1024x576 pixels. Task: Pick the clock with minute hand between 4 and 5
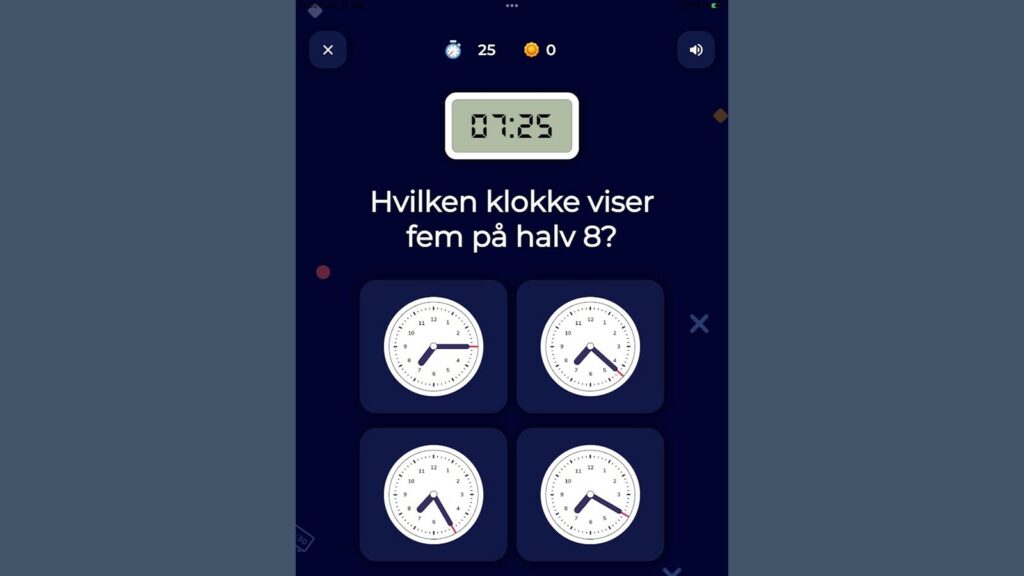click(x=590, y=346)
